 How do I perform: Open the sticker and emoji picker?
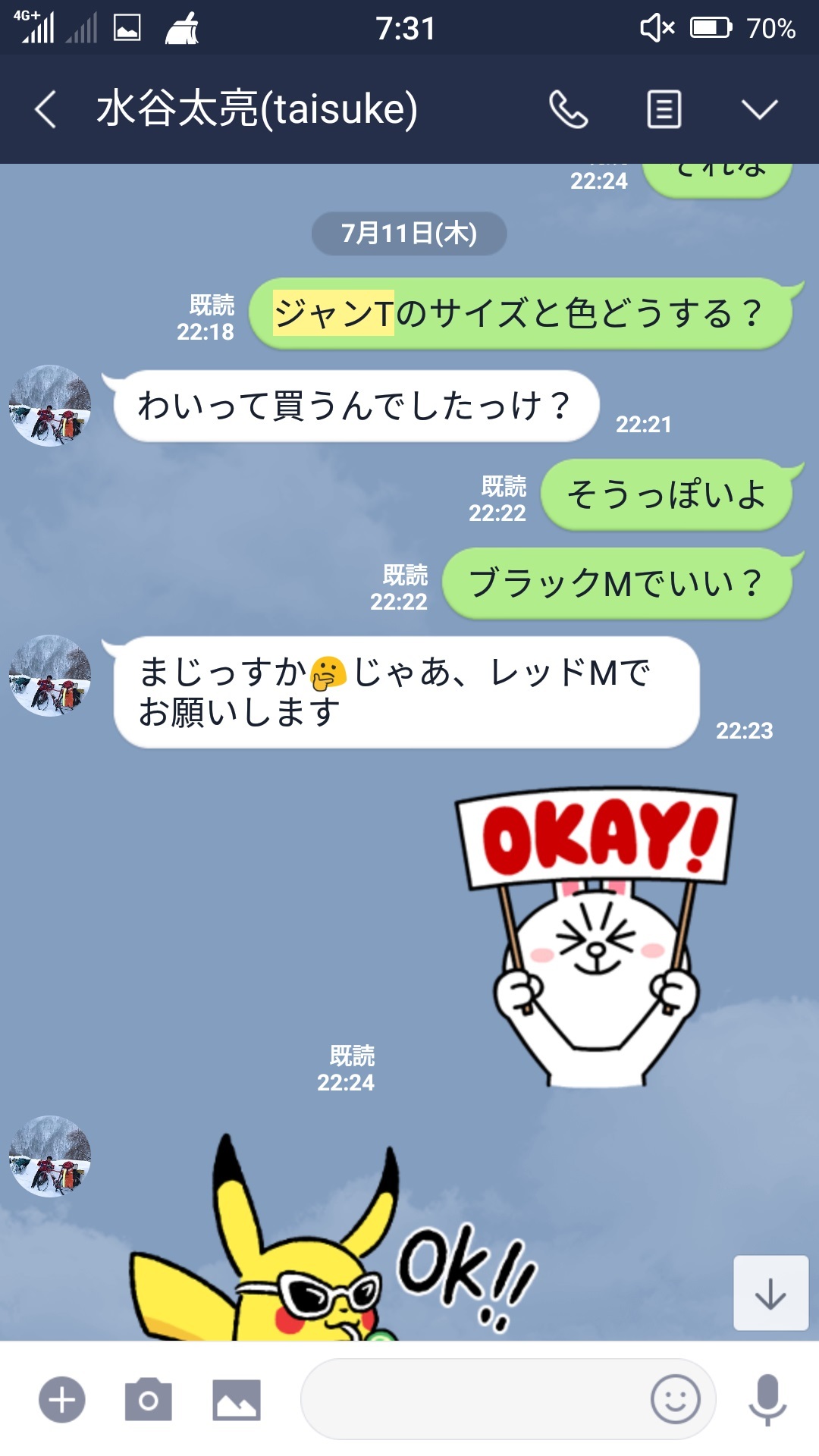tap(675, 1399)
